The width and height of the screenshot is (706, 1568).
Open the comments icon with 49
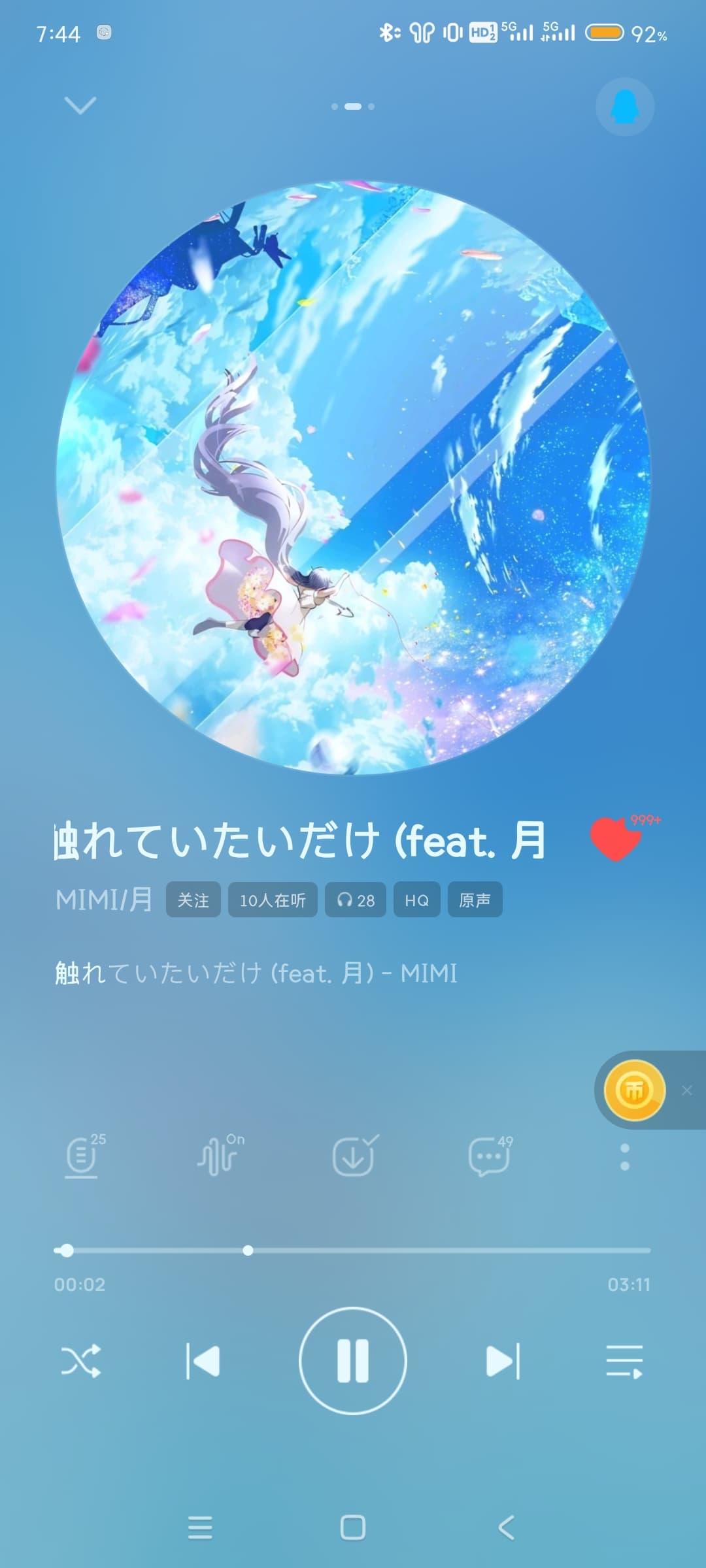pos(490,1156)
